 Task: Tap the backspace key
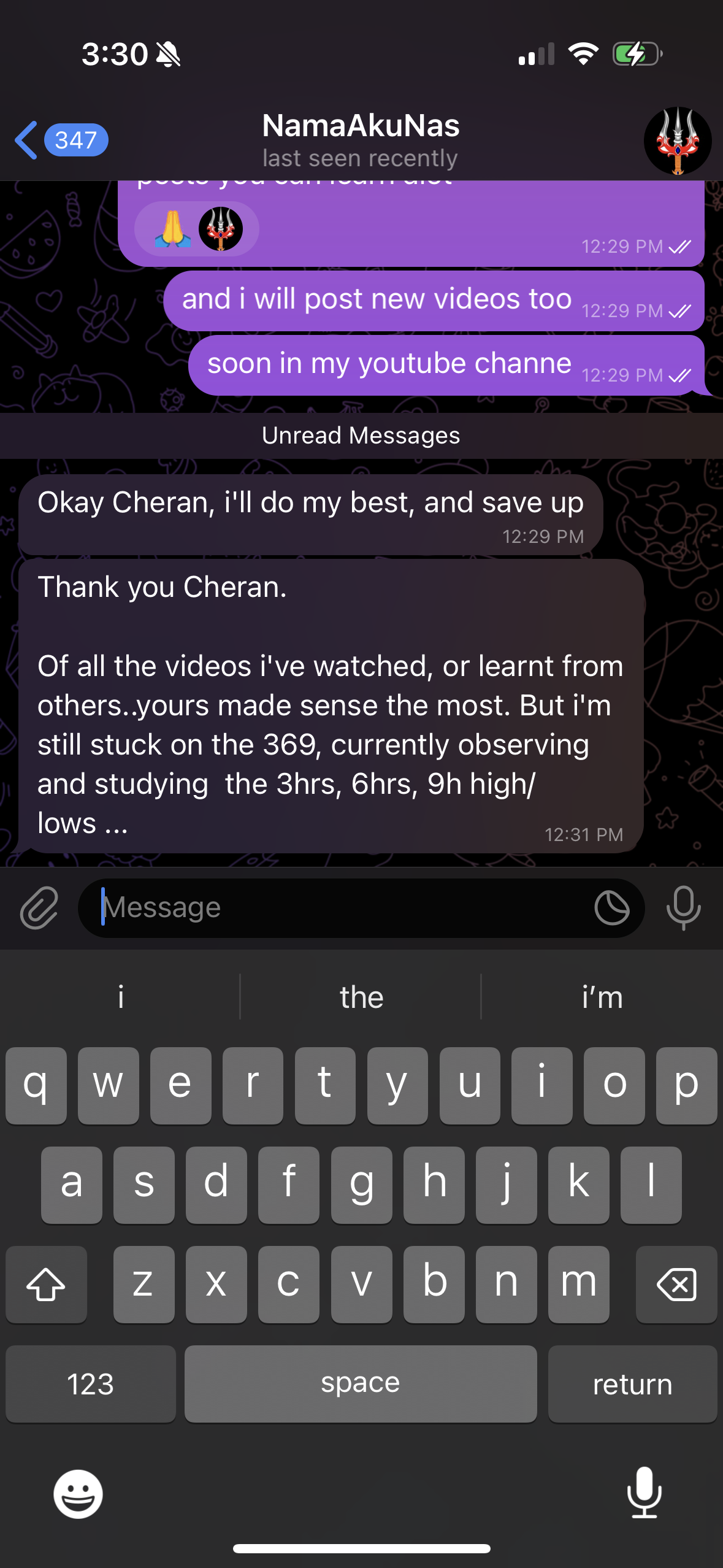coord(676,1284)
